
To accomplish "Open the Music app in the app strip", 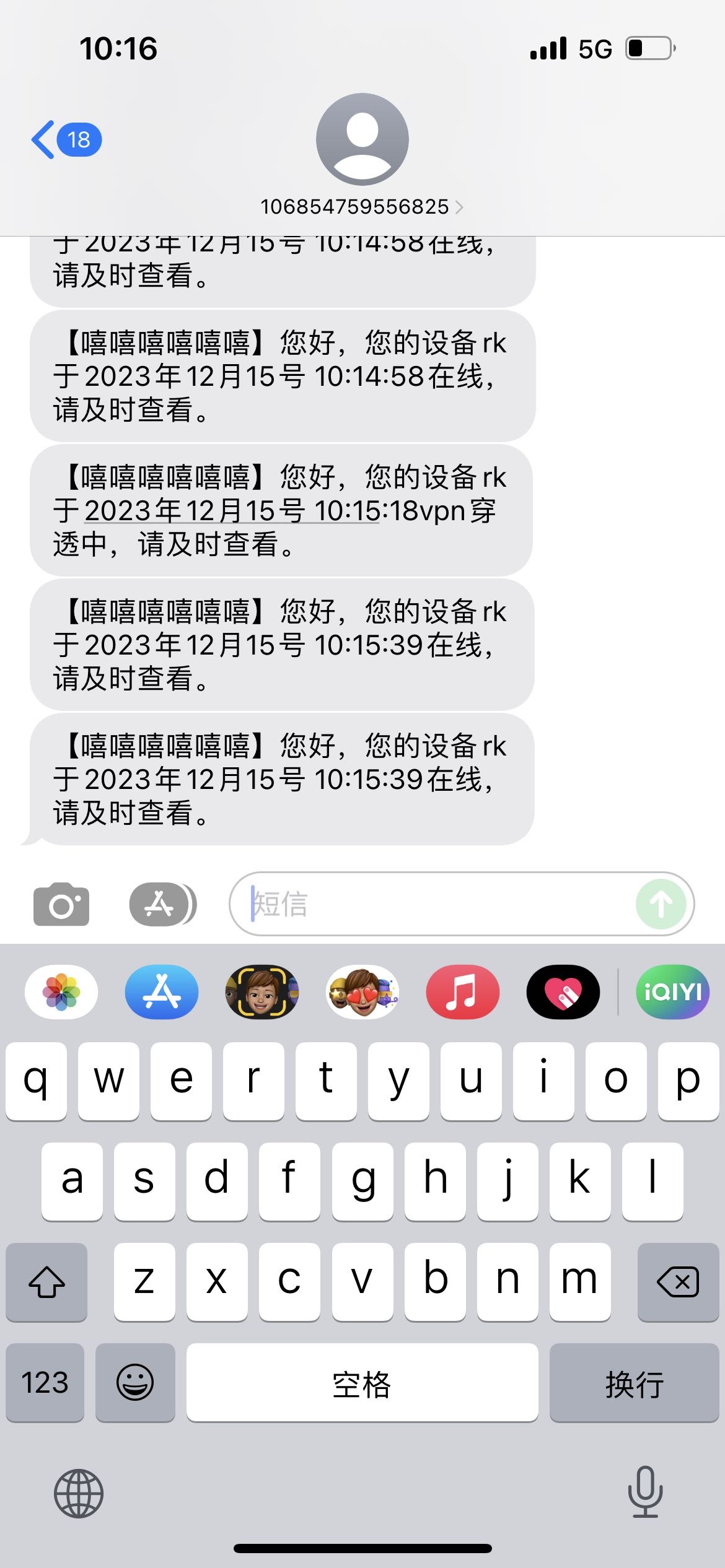I will pyautogui.click(x=462, y=992).
